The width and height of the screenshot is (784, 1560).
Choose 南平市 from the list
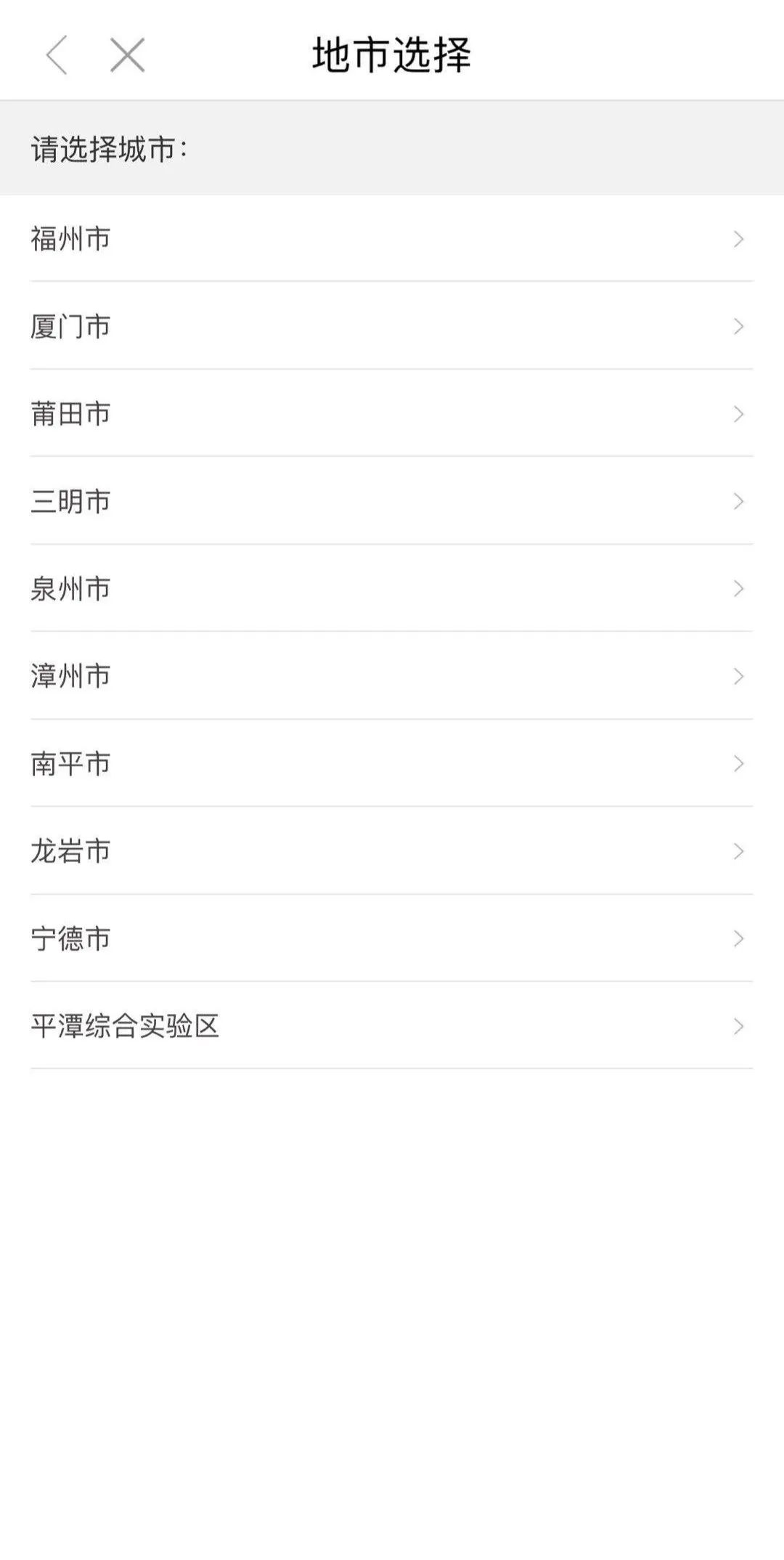392,763
